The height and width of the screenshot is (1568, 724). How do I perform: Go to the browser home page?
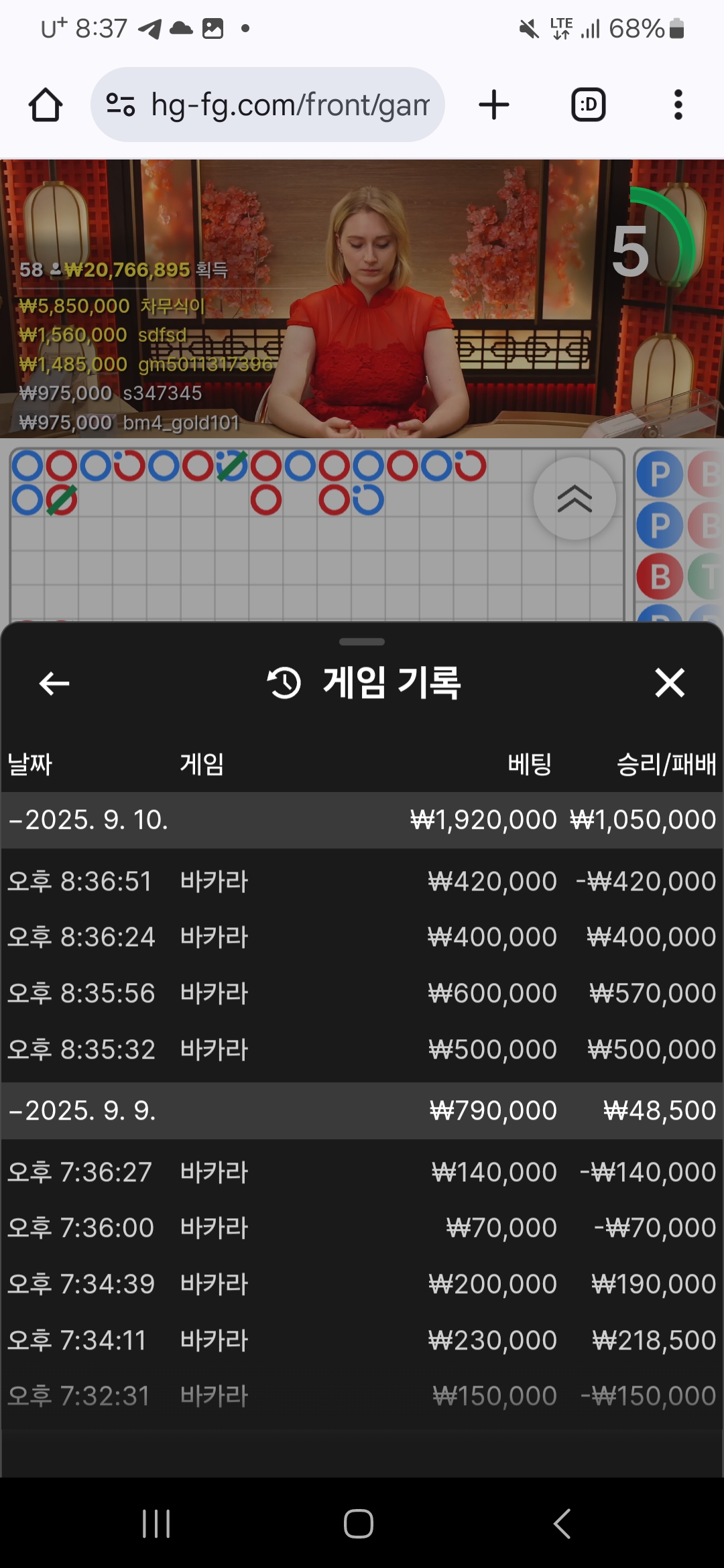point(46,105)
